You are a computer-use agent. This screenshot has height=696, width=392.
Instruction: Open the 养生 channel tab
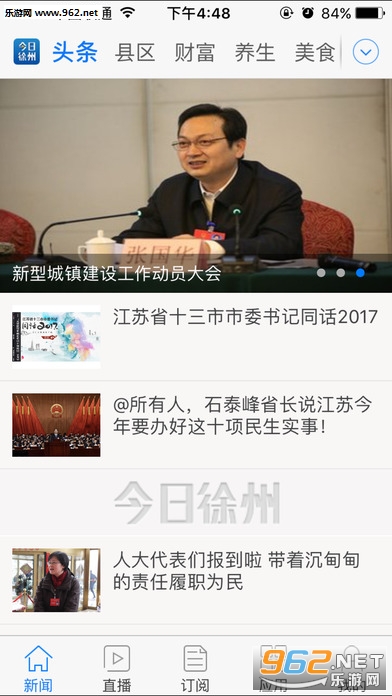coord(255,53)
